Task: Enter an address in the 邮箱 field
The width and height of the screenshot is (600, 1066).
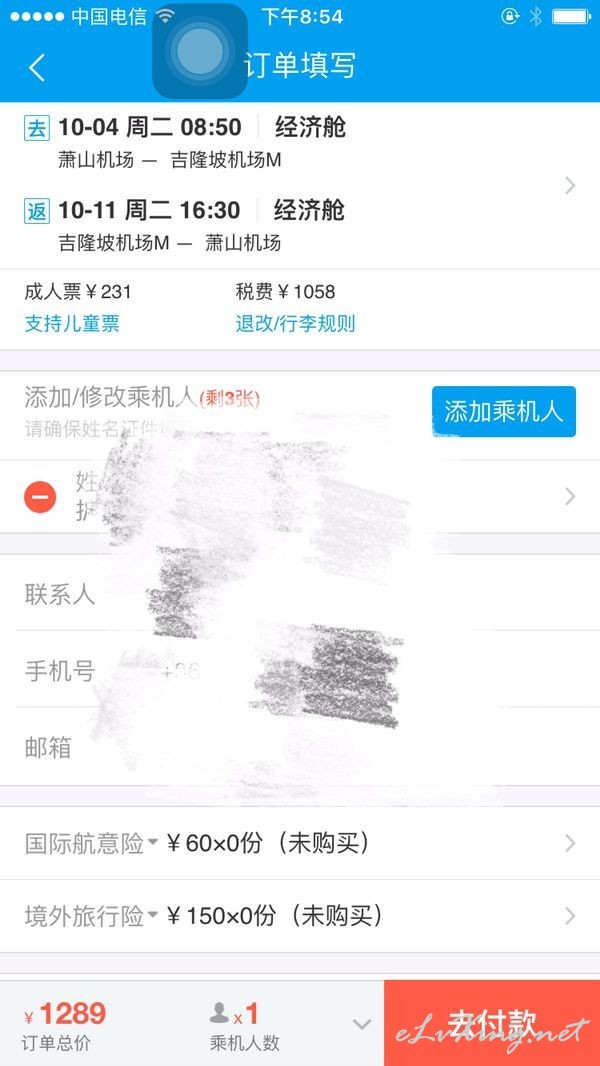Action: point(300,747)
